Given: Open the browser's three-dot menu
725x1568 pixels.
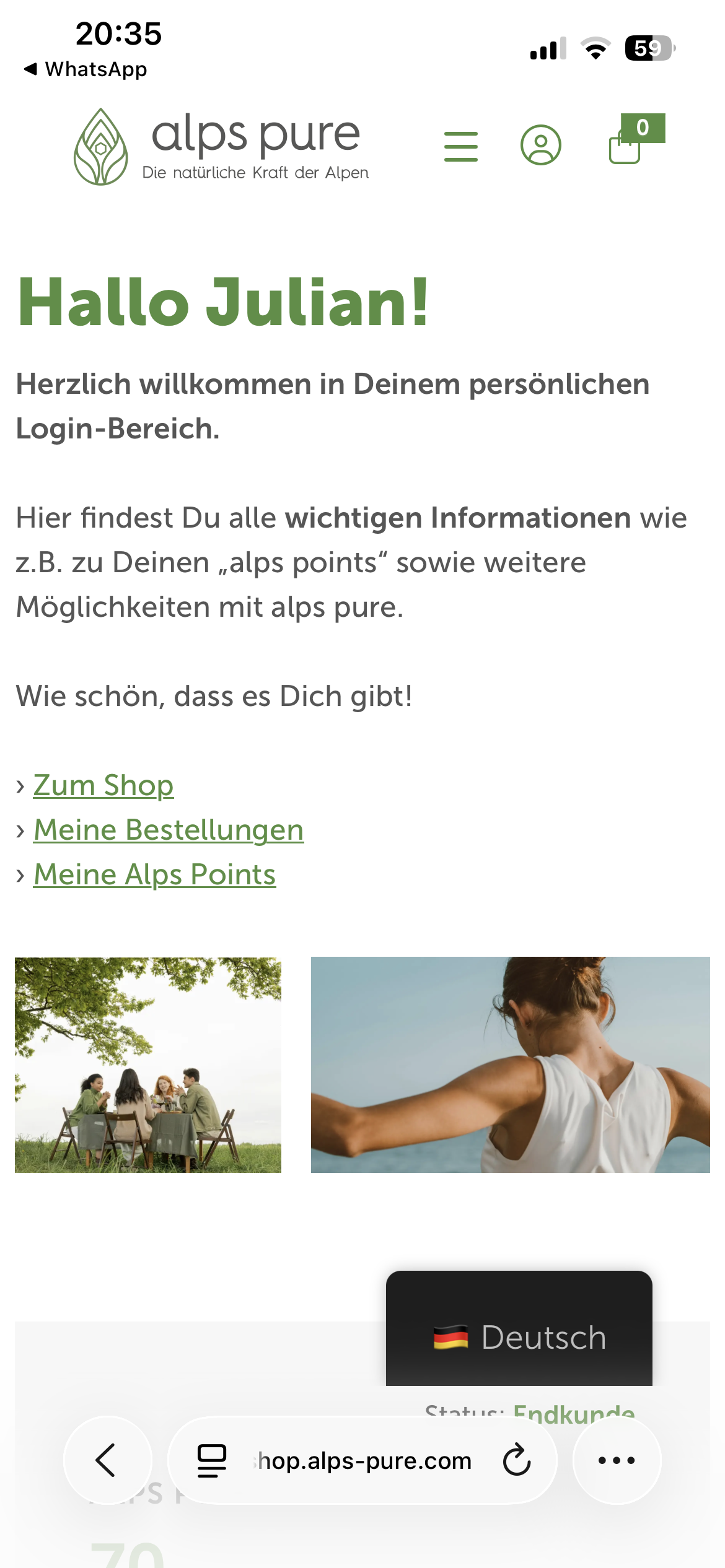Looking at the screenshot, I should [x=617, y=1460].
